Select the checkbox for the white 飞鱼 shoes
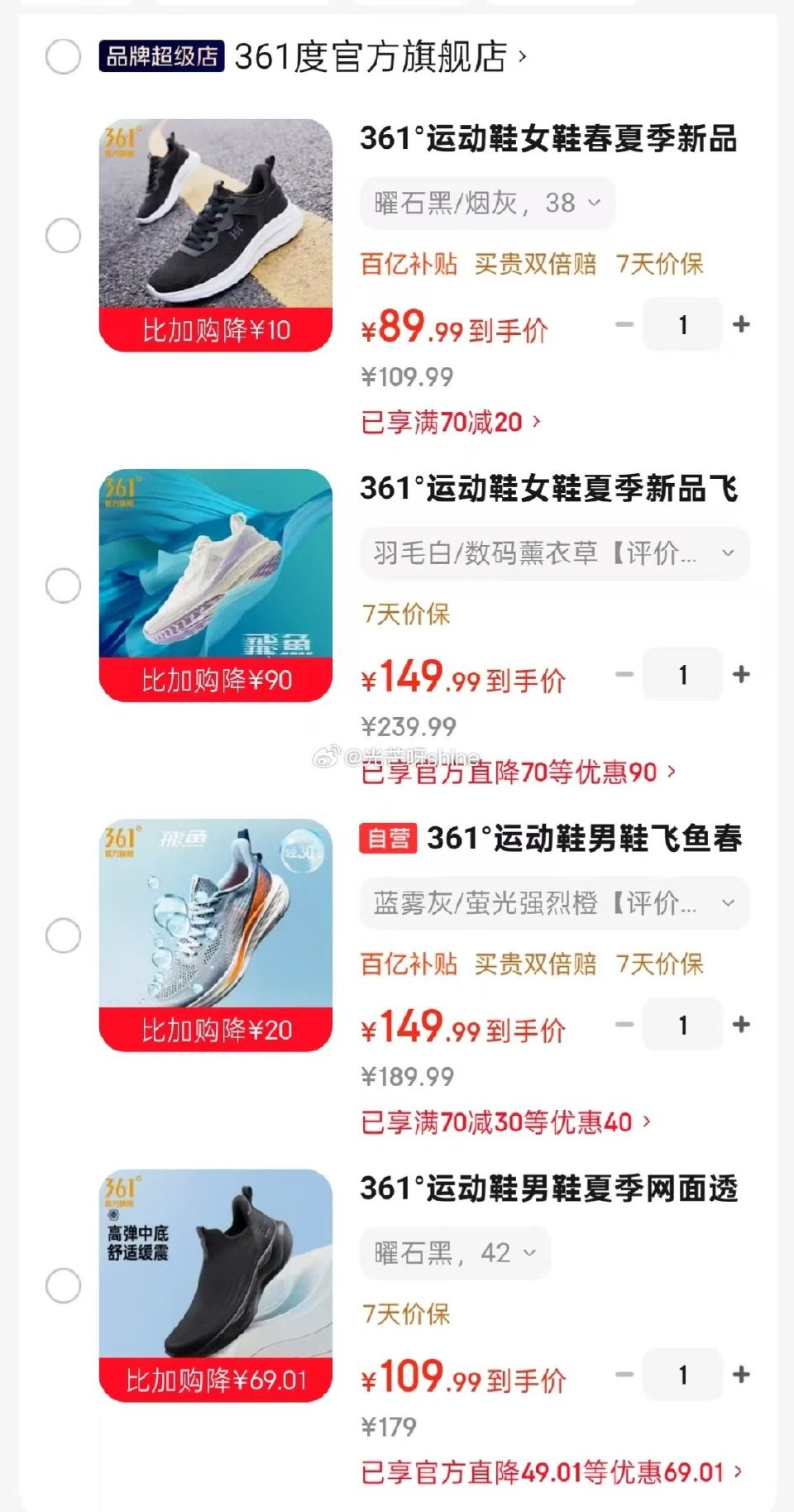Screen dimensions: 794x1512 click(x=62, y=587)
